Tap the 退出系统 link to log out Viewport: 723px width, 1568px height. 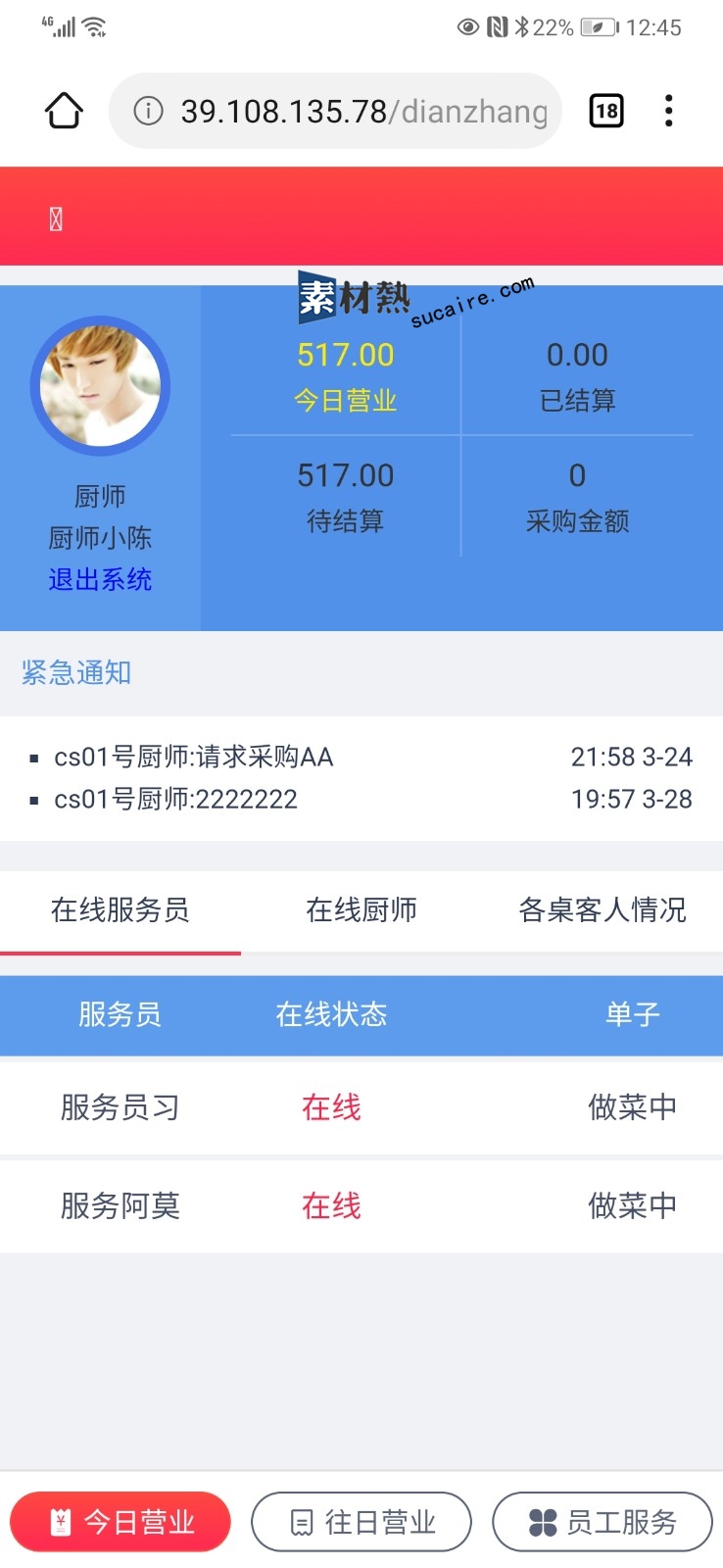click(100, 579)
